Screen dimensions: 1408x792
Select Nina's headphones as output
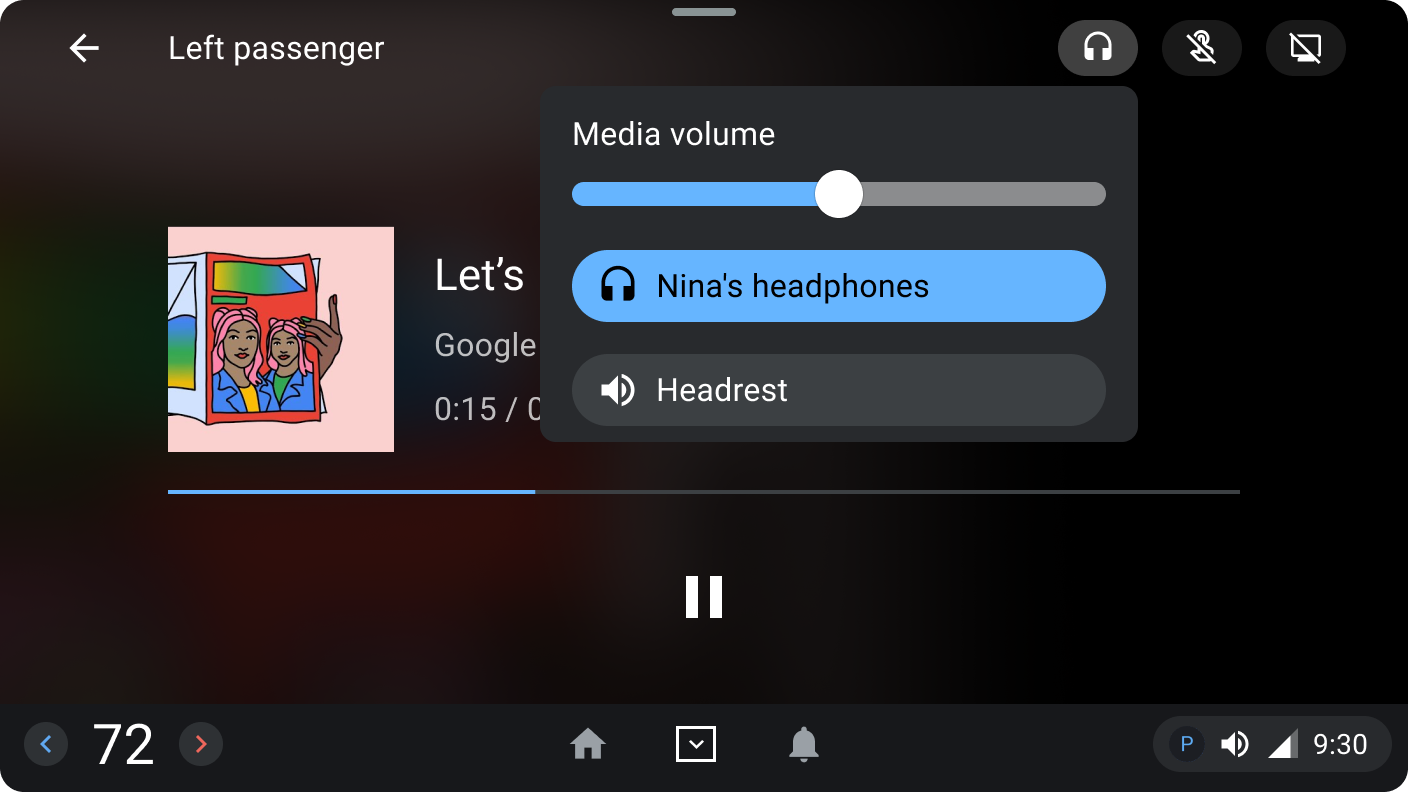coord(838,286)
